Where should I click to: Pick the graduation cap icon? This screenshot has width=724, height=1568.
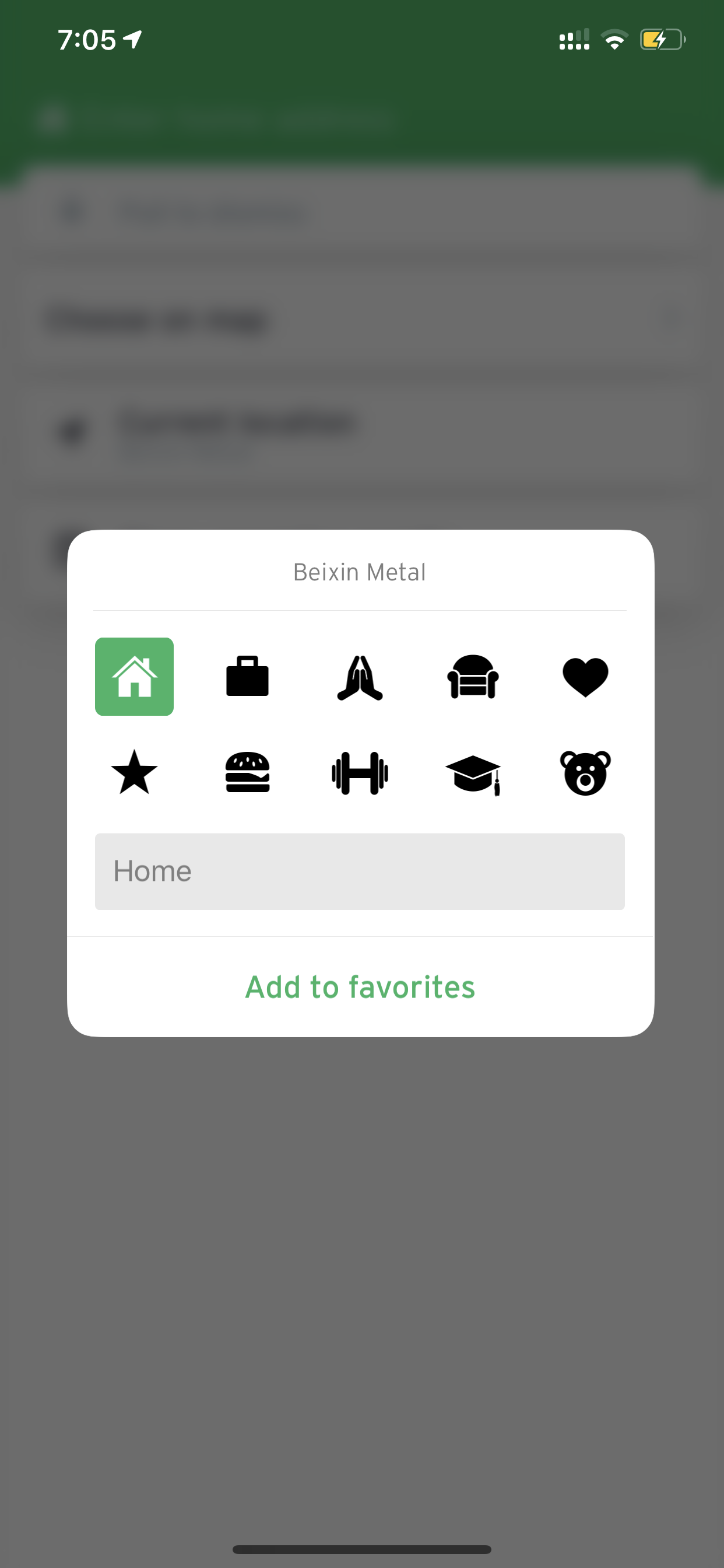coord(473,775)
